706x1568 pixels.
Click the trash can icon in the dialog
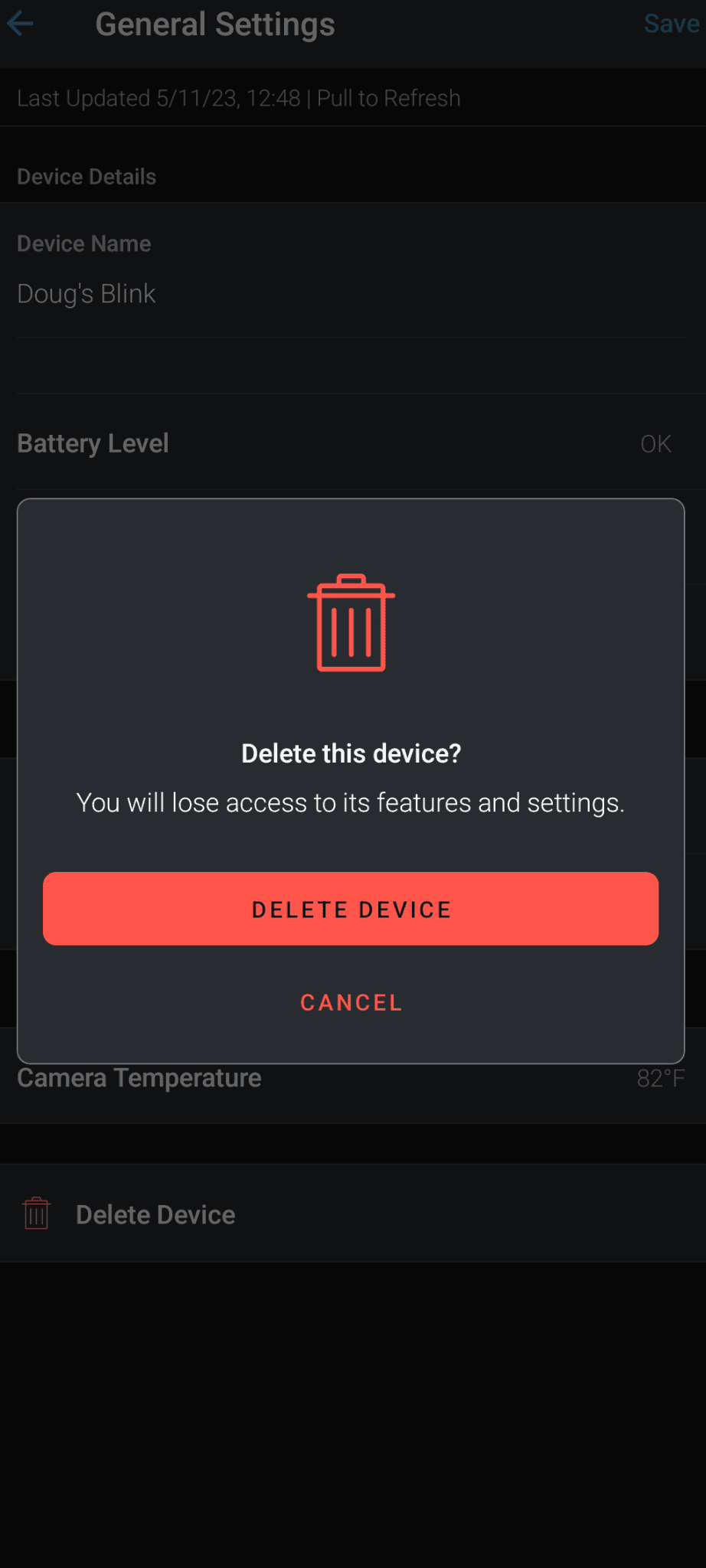[351, 624]
